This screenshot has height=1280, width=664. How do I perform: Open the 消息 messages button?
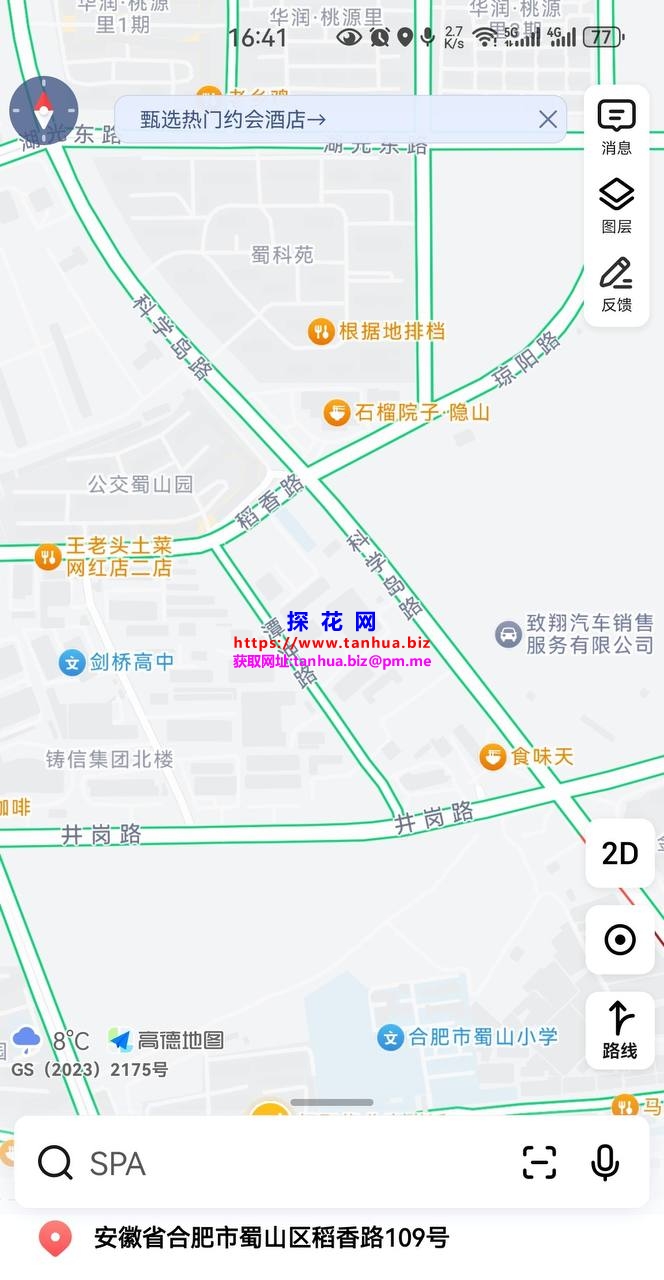(x=616, y=127)
